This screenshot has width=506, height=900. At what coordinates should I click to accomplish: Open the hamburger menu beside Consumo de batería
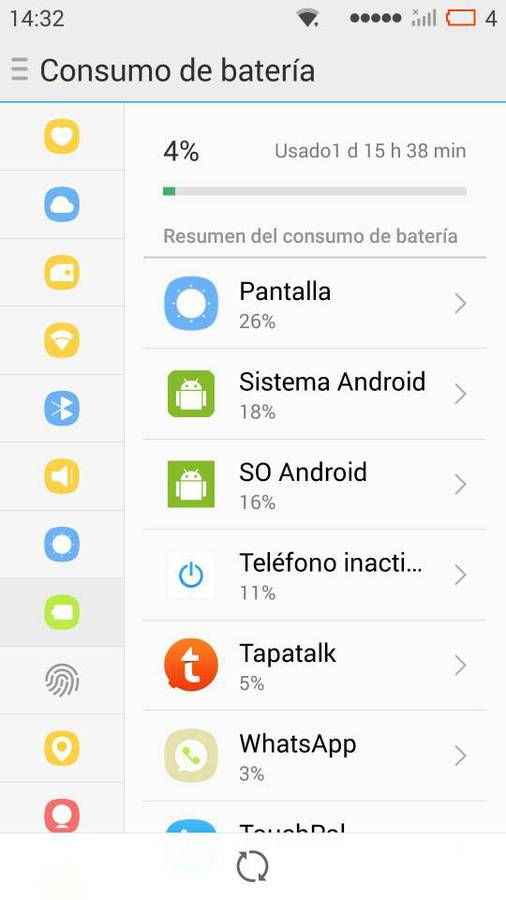[20, 70]
